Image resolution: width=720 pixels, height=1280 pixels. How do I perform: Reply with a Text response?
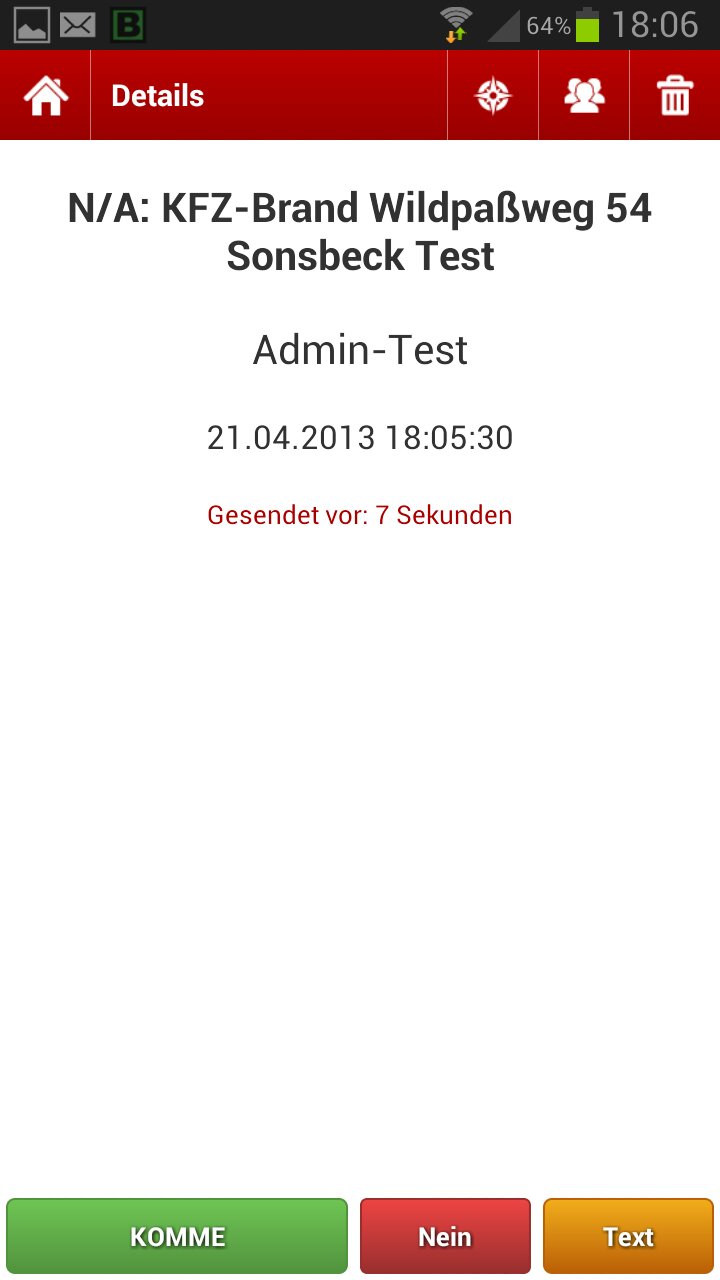tap(628, 1237)
